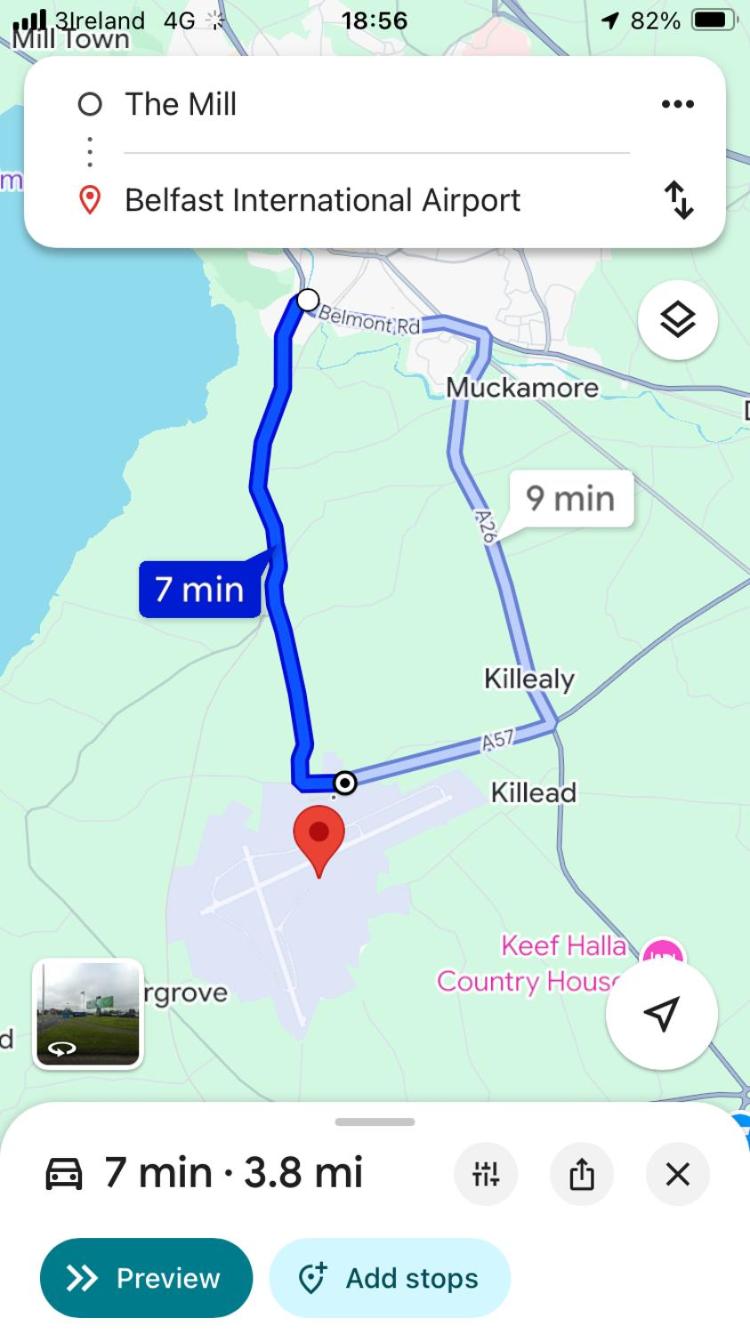Swap start and destination
750x1334 pixels.
point(678,200)
